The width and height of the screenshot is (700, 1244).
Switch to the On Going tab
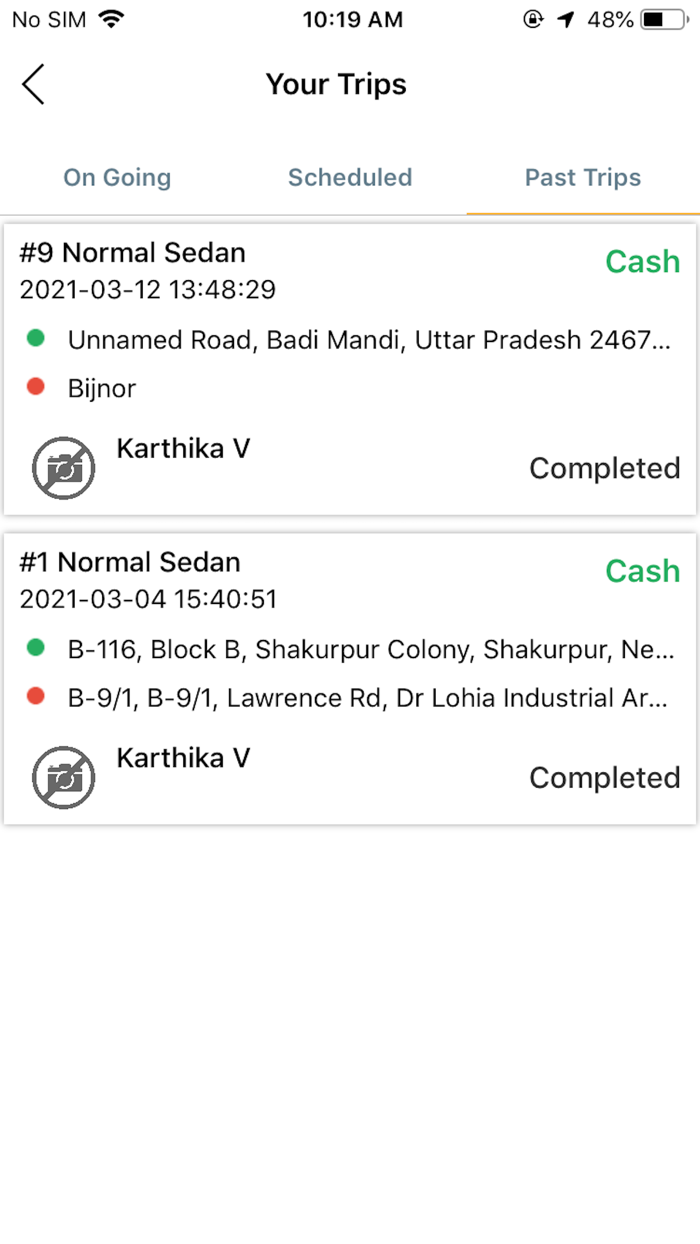tap(117, 178)
